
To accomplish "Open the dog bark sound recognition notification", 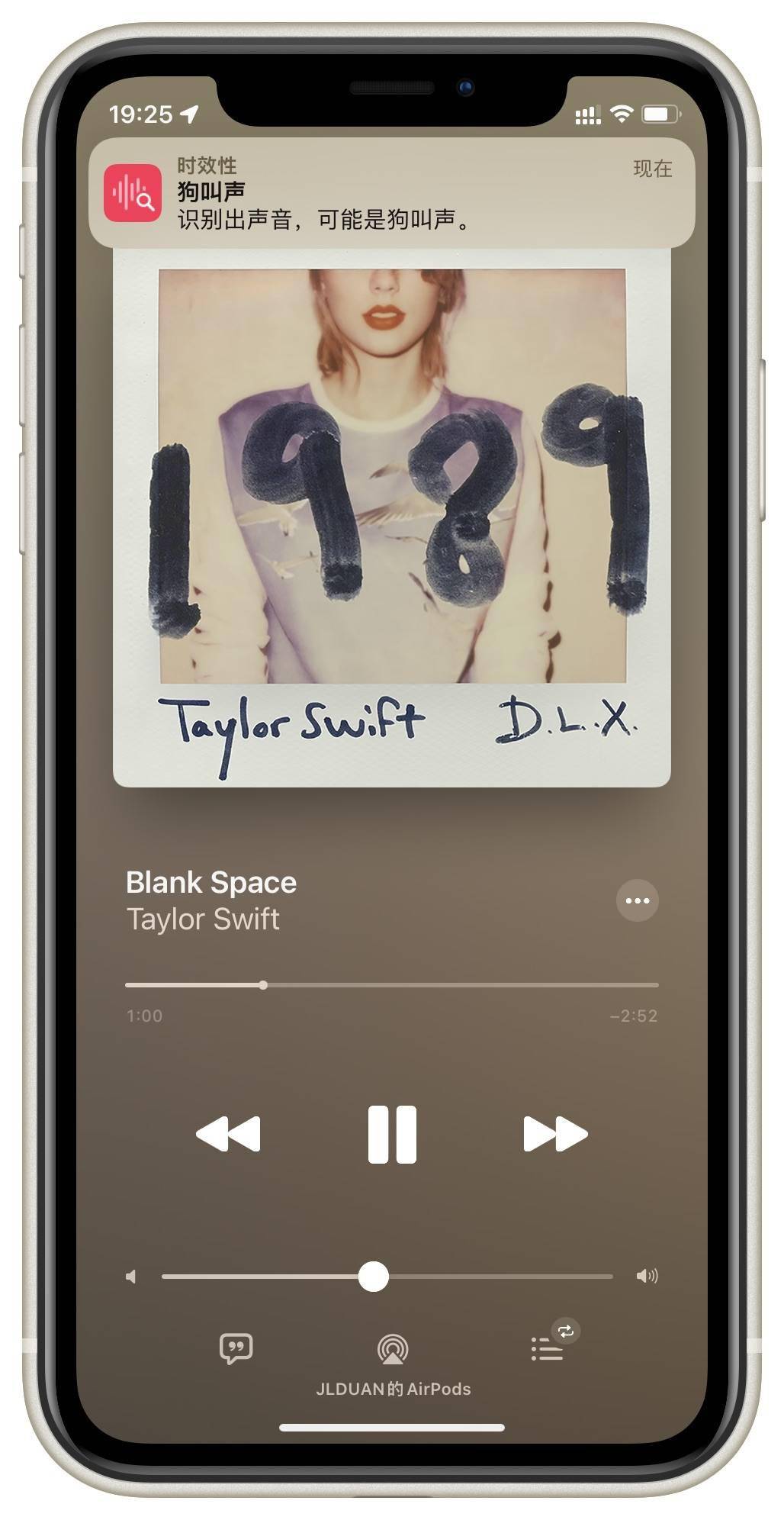I will tap(391, 193).
